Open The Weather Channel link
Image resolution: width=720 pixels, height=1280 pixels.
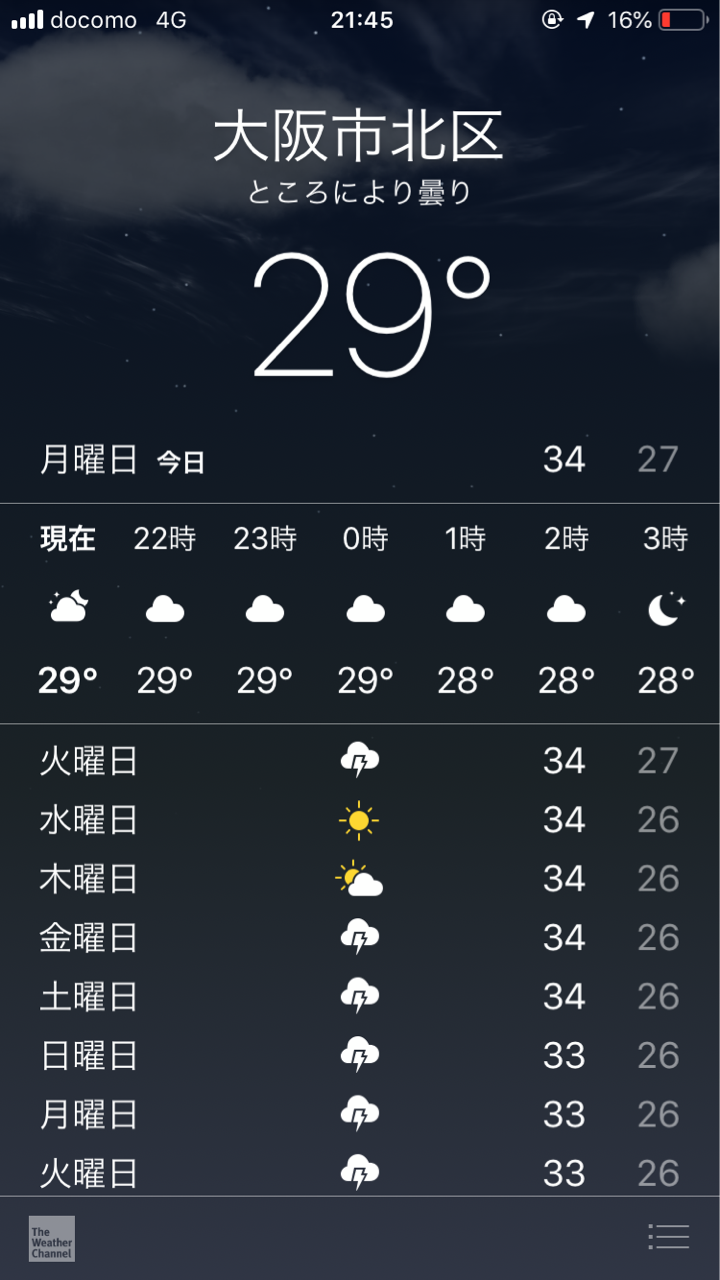point(52,1238)
